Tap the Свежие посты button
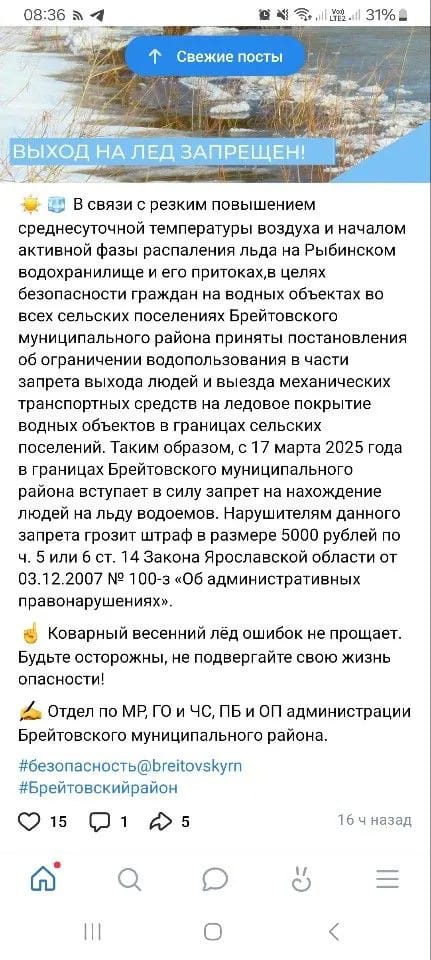 [216, 57]
